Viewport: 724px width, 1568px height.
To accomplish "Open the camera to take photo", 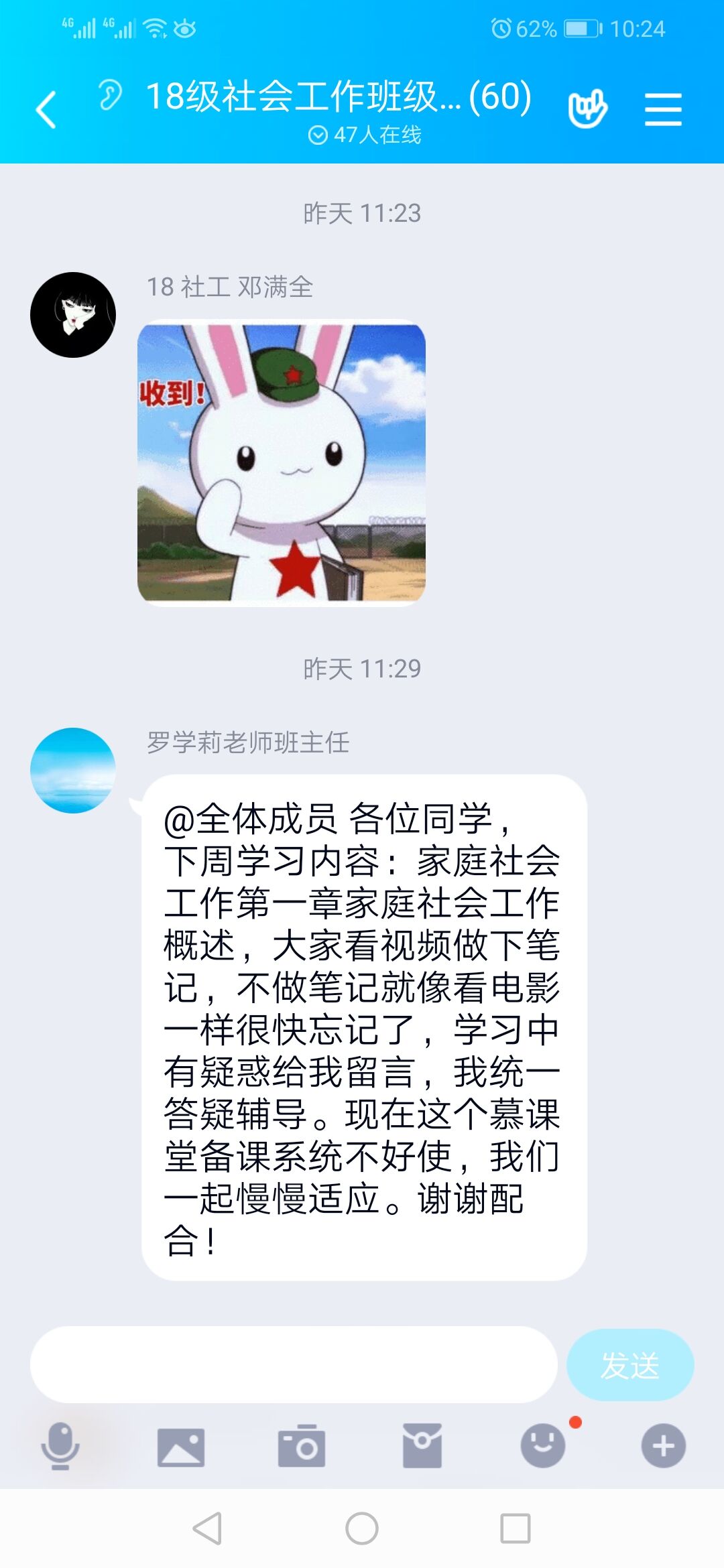I will [302, 1446].
